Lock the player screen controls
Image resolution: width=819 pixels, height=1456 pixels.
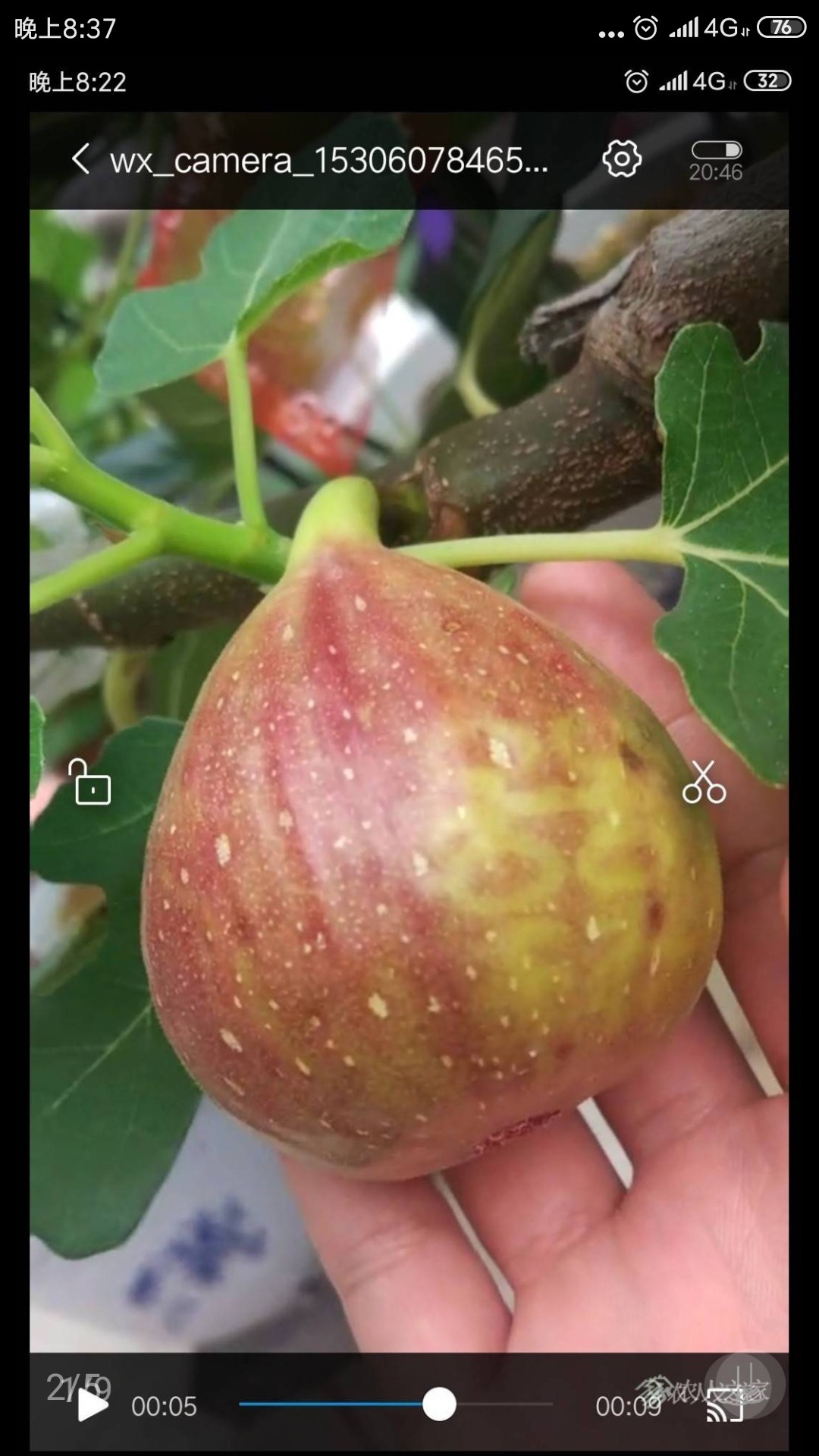pos(90,782)
